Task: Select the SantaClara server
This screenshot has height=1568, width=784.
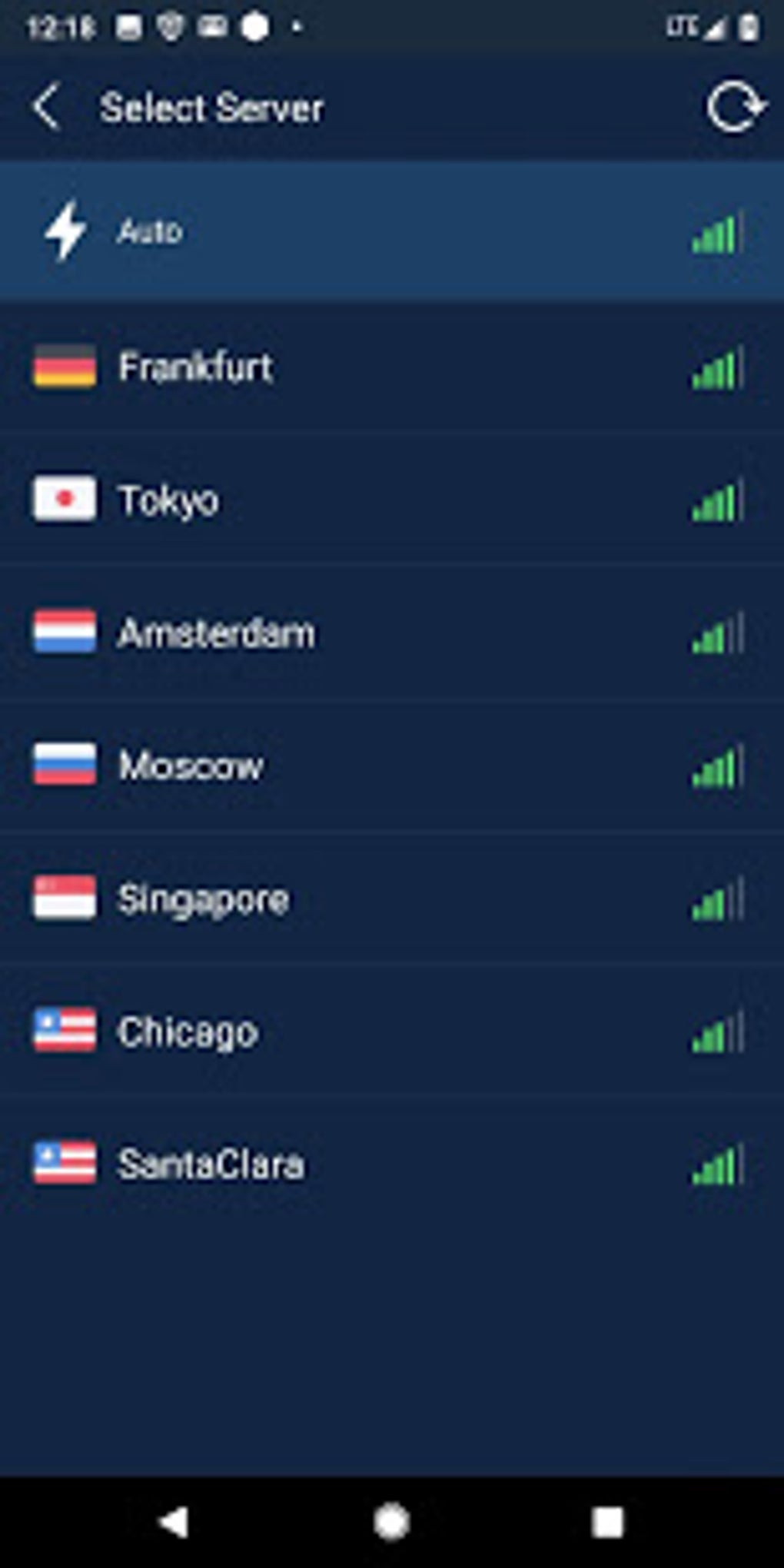Action: pyautogui.click(x=392, y=1164)
